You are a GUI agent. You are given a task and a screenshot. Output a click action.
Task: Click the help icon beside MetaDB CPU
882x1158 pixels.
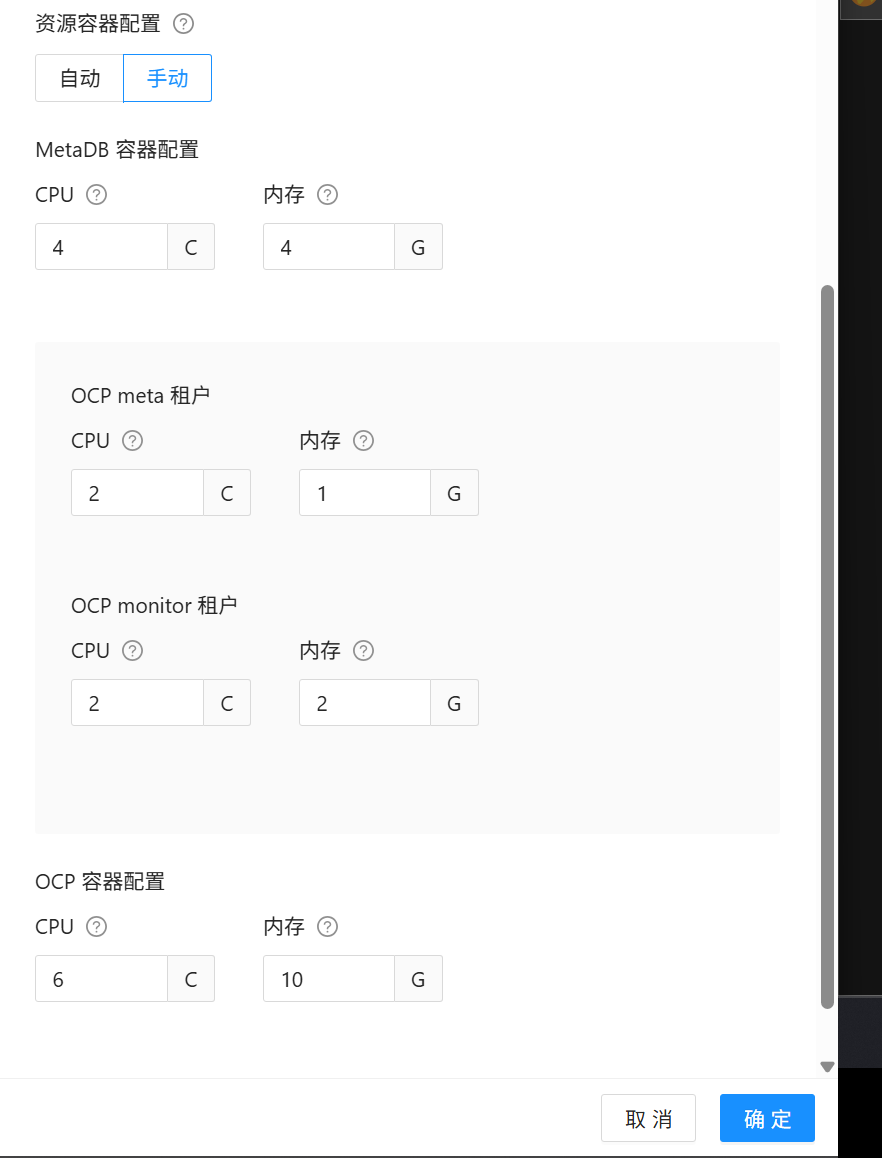tap(96, 195)
